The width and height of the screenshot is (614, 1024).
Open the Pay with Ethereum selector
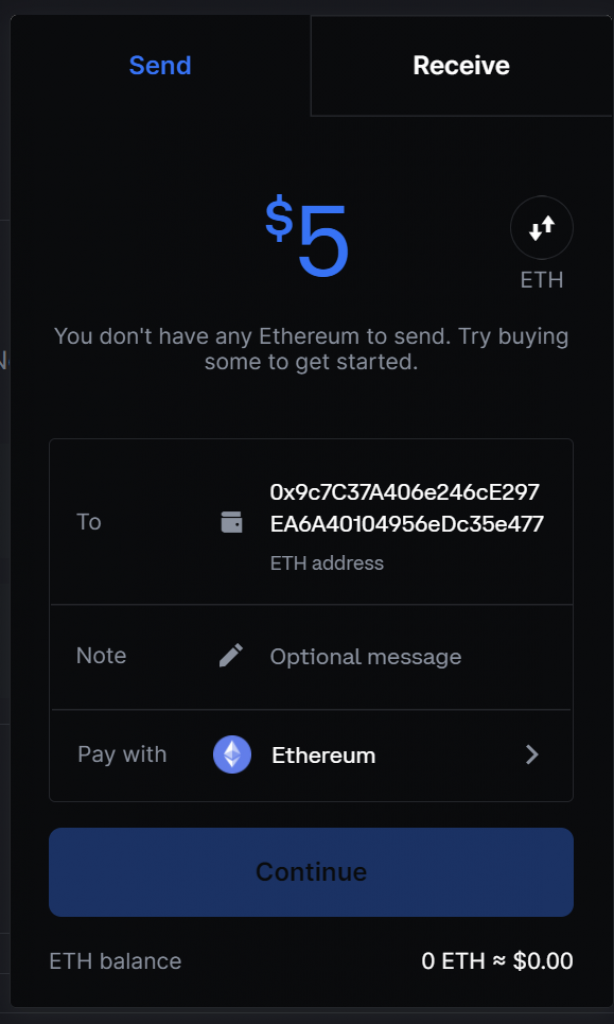pyautogui.click(x=312, y=755)
